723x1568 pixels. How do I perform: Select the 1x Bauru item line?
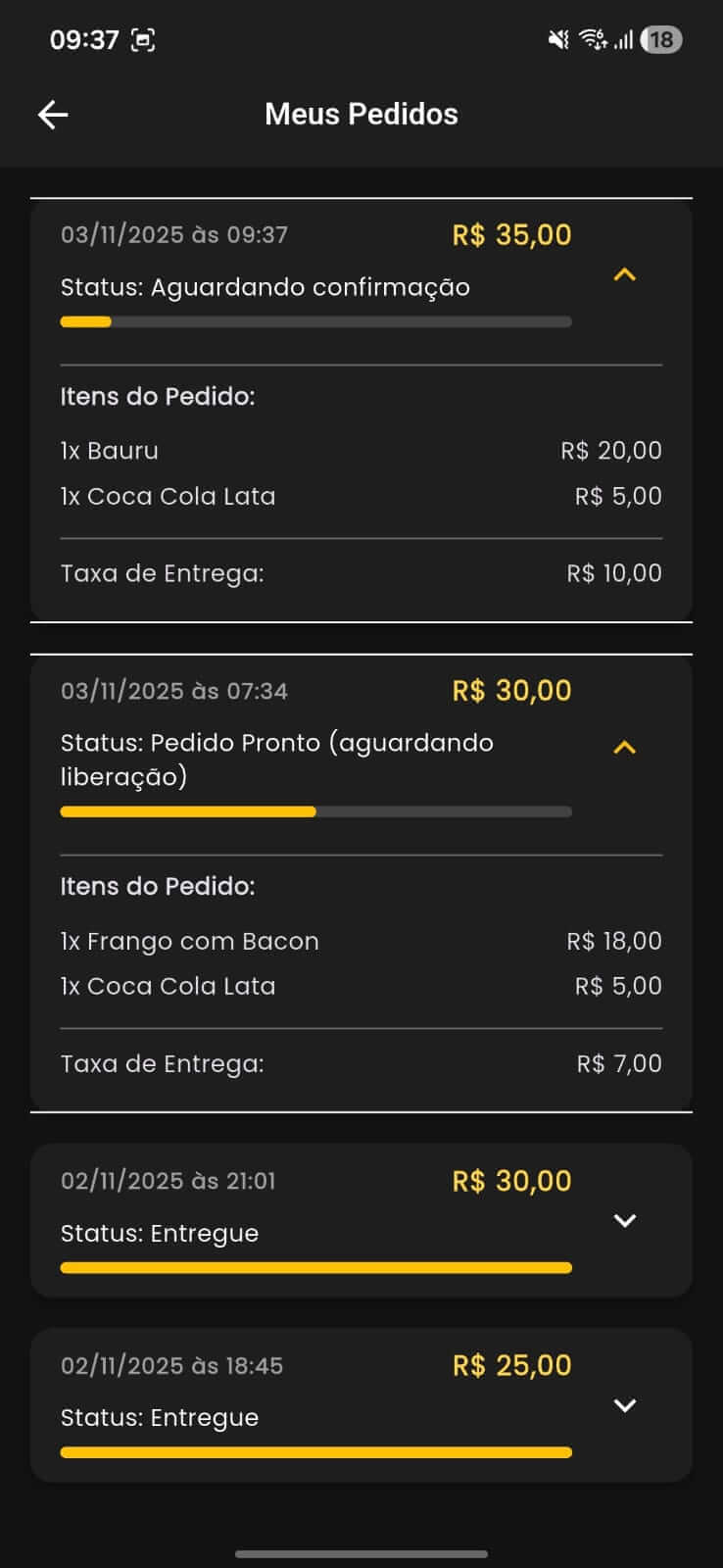111,450
